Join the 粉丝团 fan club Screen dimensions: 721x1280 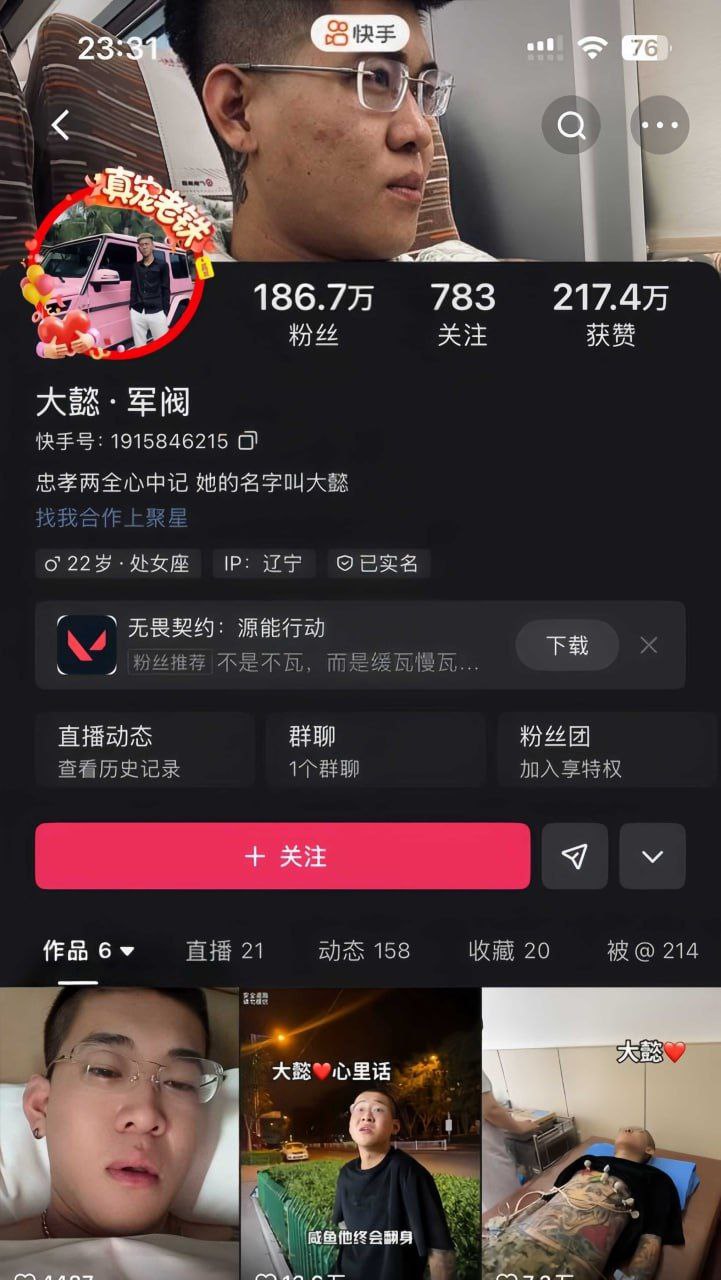click(x=605, y=752)
